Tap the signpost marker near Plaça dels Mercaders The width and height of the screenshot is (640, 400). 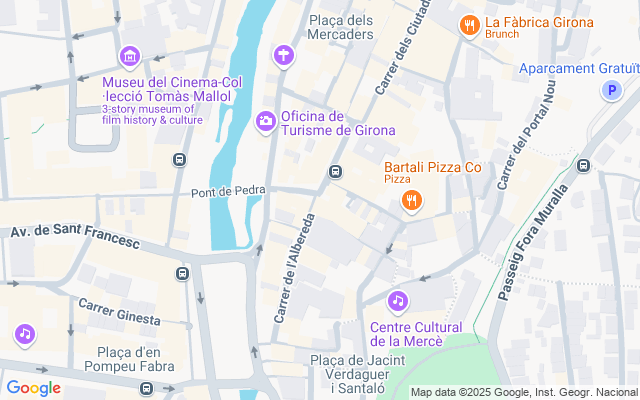285,55
